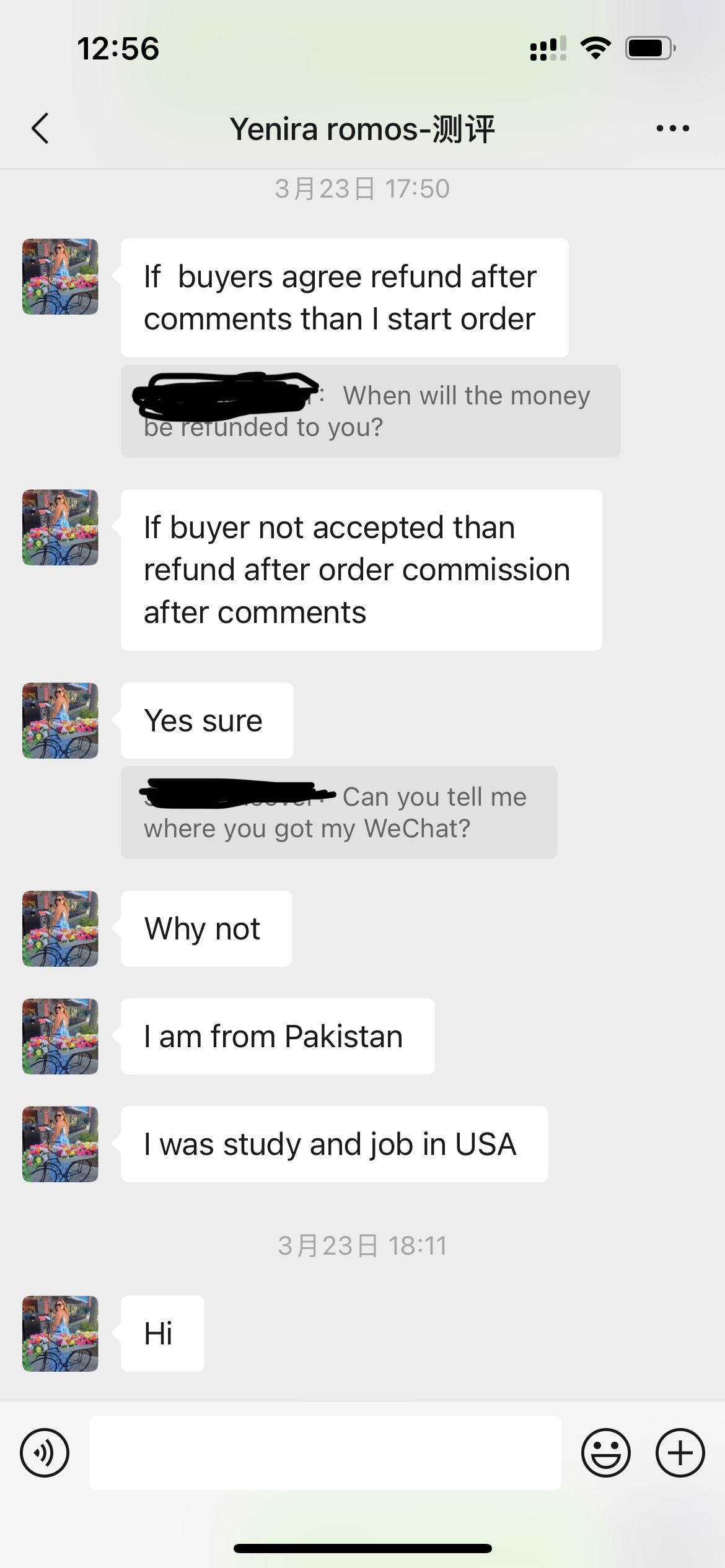Image resolution: width=725 pixels, height=1568 pixels.
Task: Open the plus attachments menu
Action: [x=680, y=1453]
